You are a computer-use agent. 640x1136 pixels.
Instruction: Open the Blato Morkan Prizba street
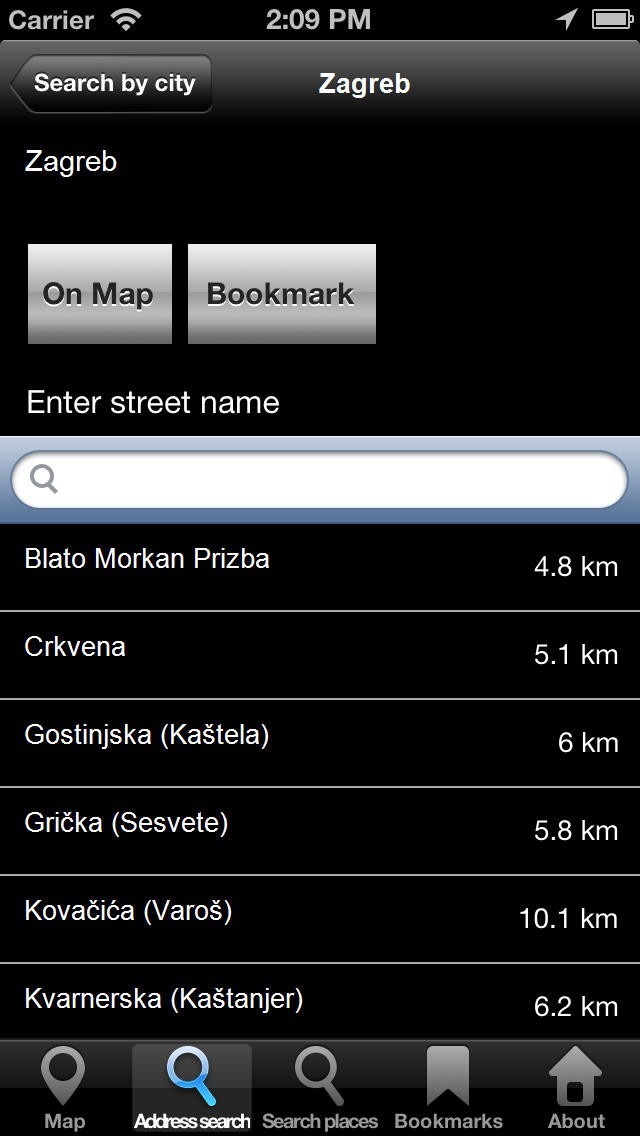(320, 566)
